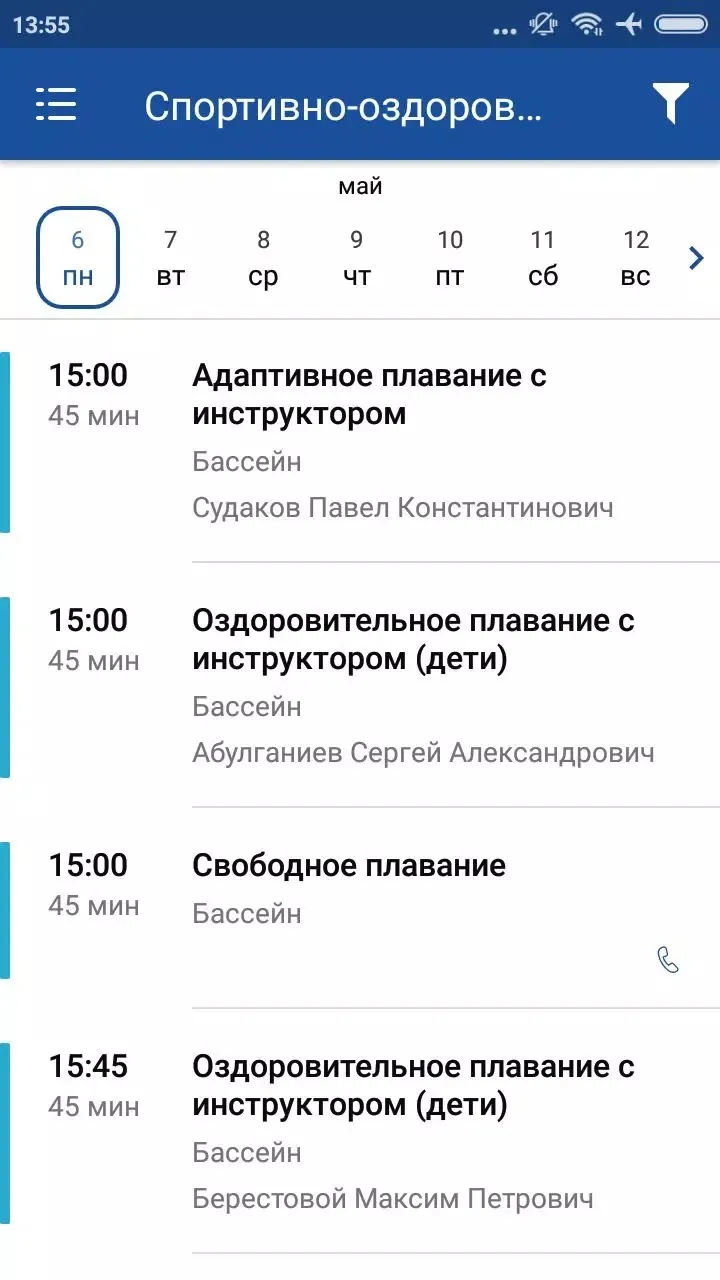The image size is (720, 1280).
Task: Open the schedule filter
Action: pos(671,104)
